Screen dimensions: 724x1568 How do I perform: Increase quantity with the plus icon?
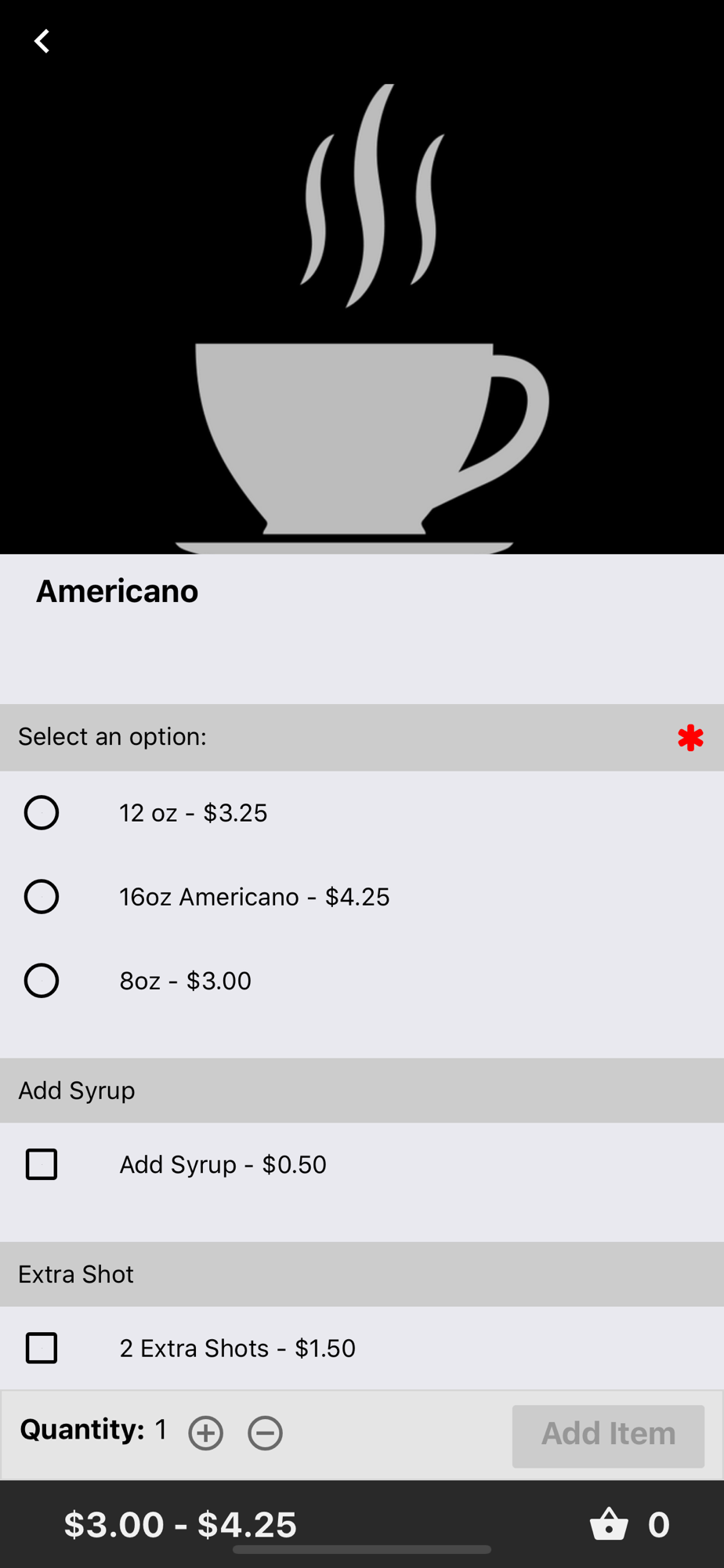point(206,1433)
